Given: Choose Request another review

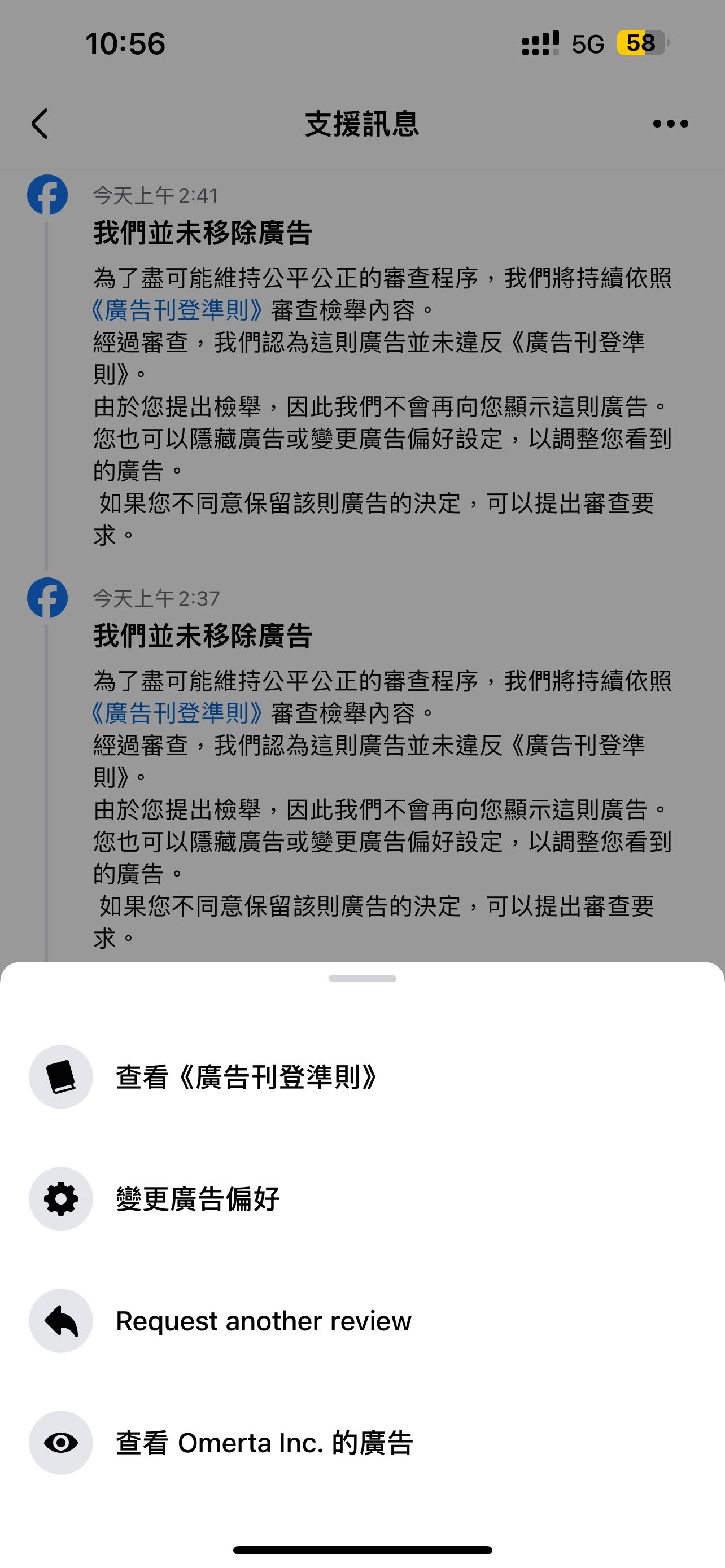Looking at the screenshot, I should coord(362,1320).
